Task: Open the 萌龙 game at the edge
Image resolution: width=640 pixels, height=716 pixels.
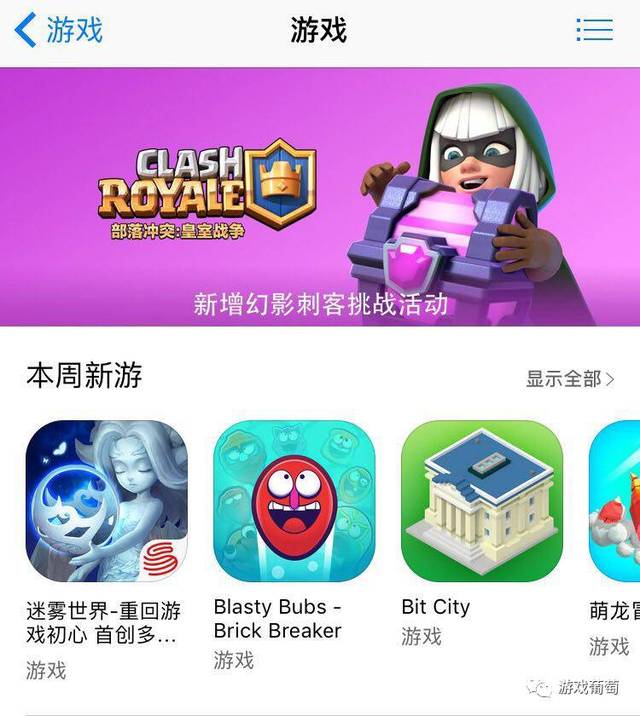Action: [x=615, y=500]
